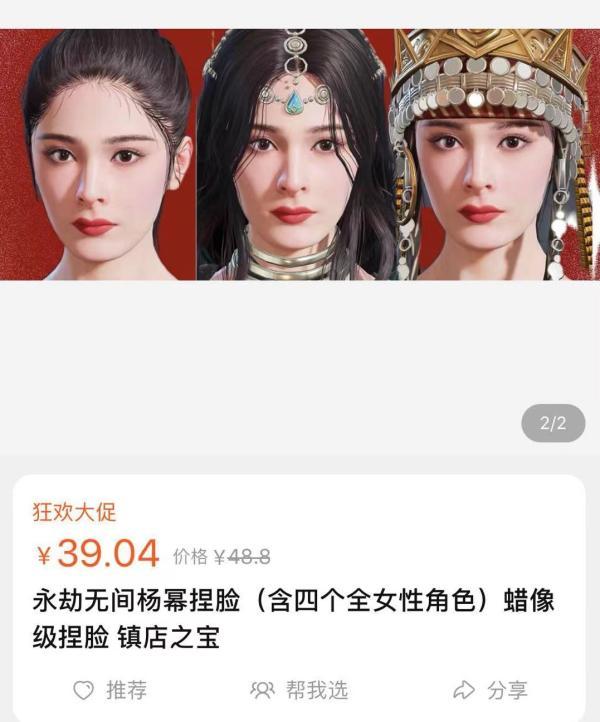Tap 推荐 to recommend this item
The width and height of the screenshot is (600, 722).
111,690
